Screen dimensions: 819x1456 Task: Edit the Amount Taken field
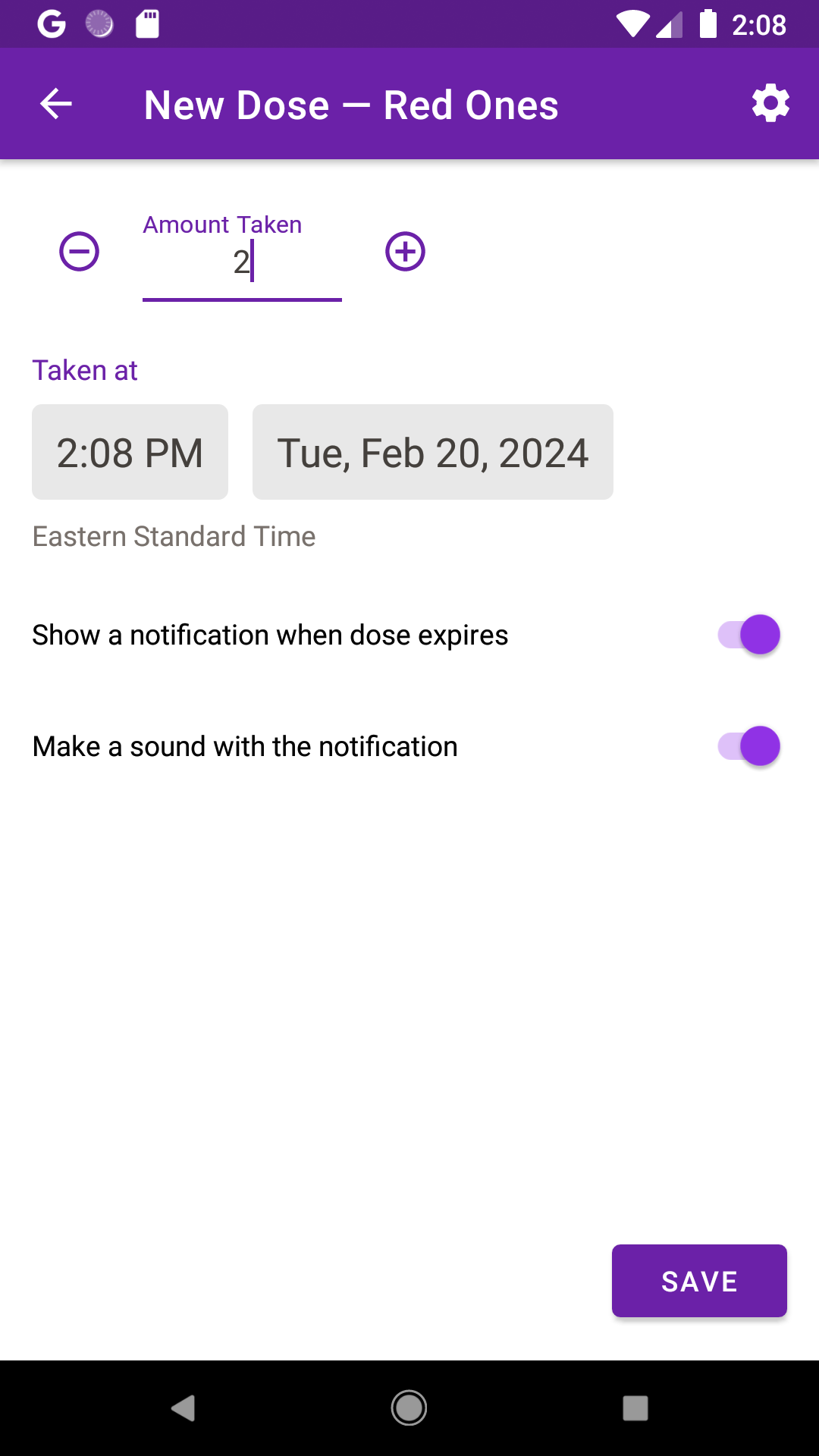click(x=242, y=263)
